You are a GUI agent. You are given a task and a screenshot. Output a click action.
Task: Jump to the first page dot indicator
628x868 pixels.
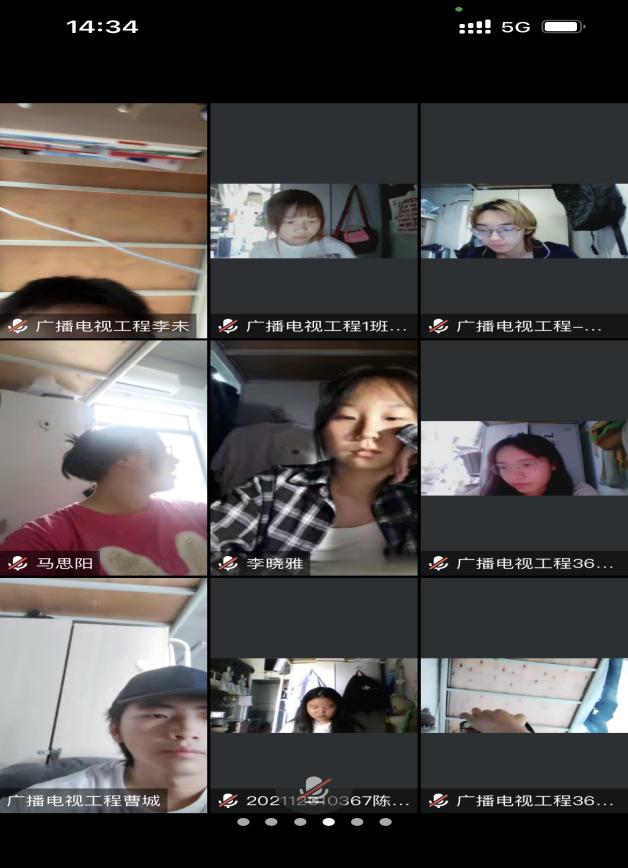coord(242,822)
